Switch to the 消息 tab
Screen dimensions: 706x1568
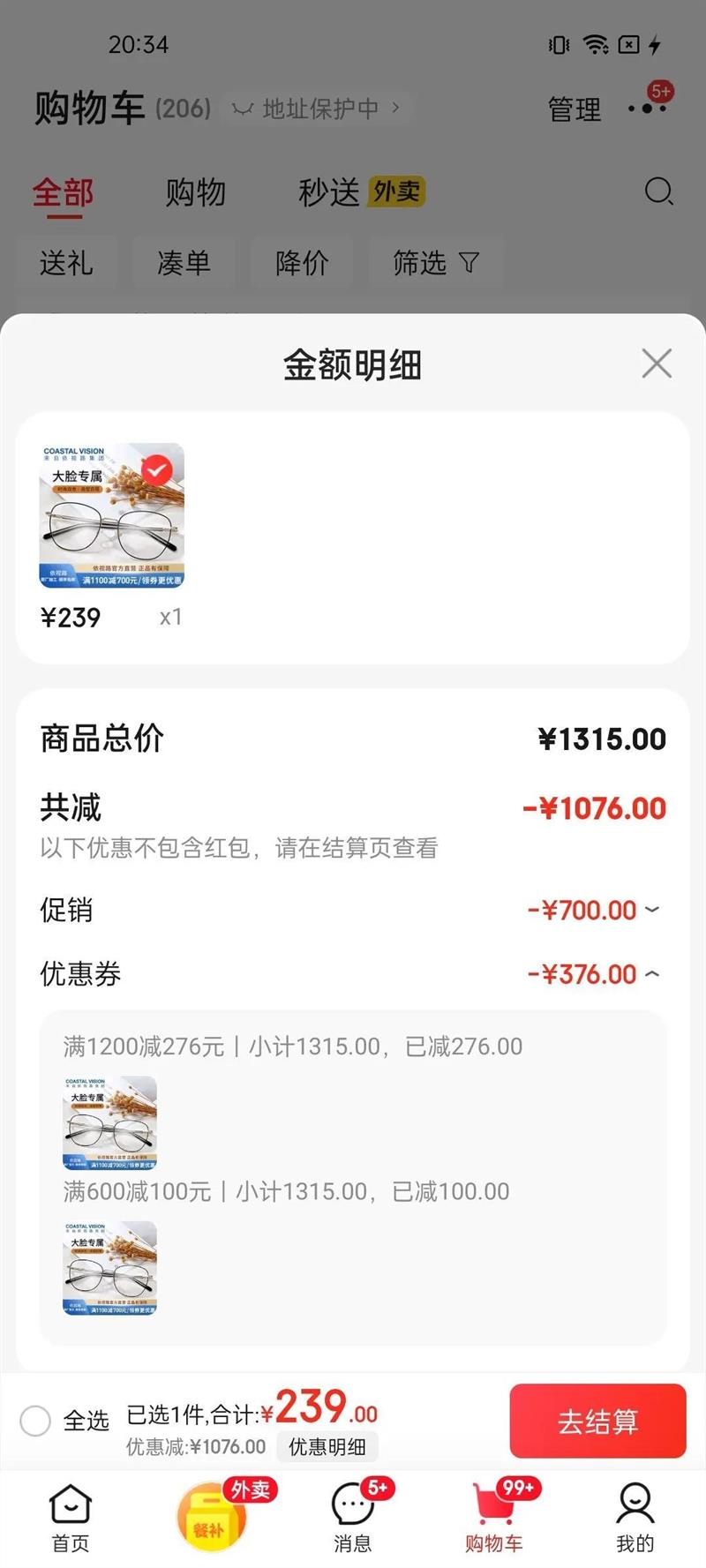[353, 1517]
